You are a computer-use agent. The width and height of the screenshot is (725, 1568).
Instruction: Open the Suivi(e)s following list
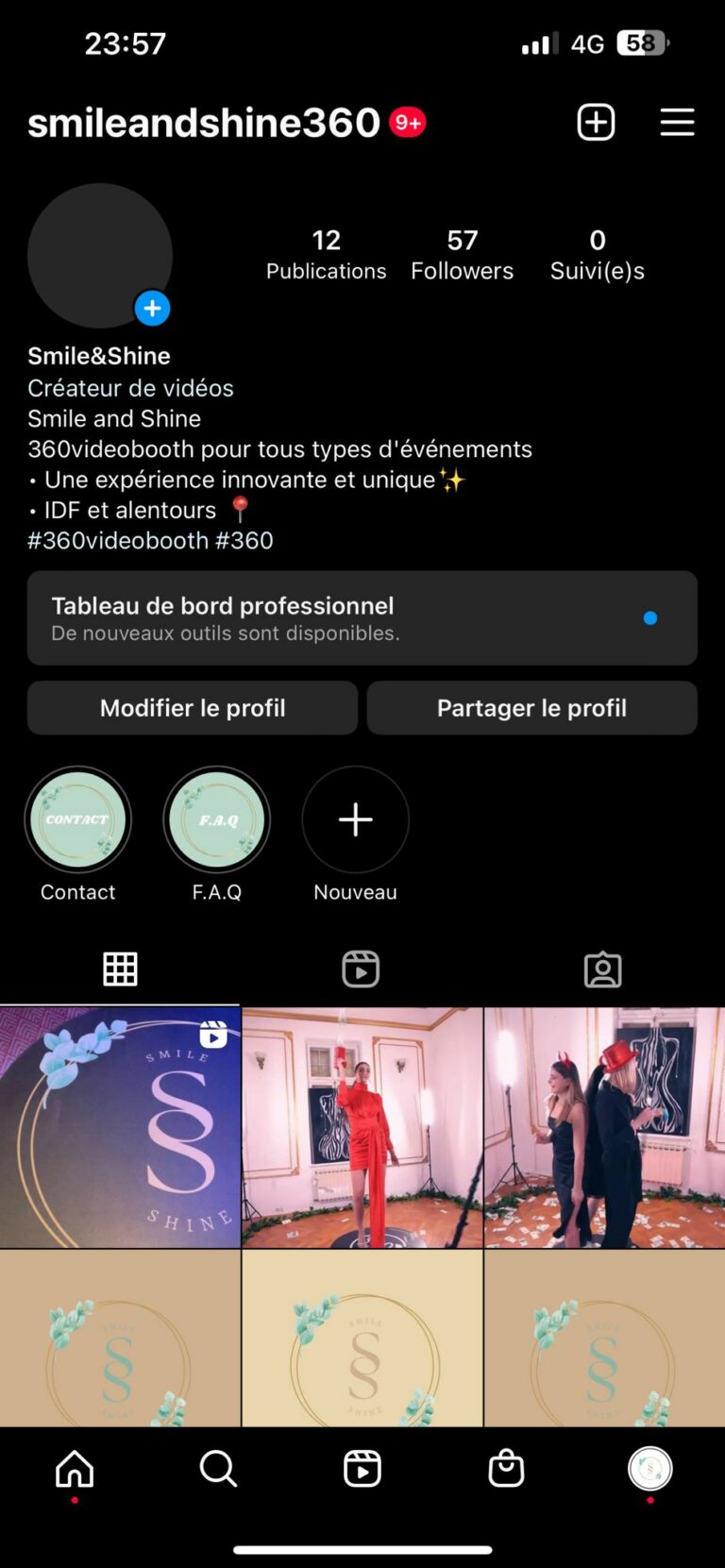(x=598, y=255)
